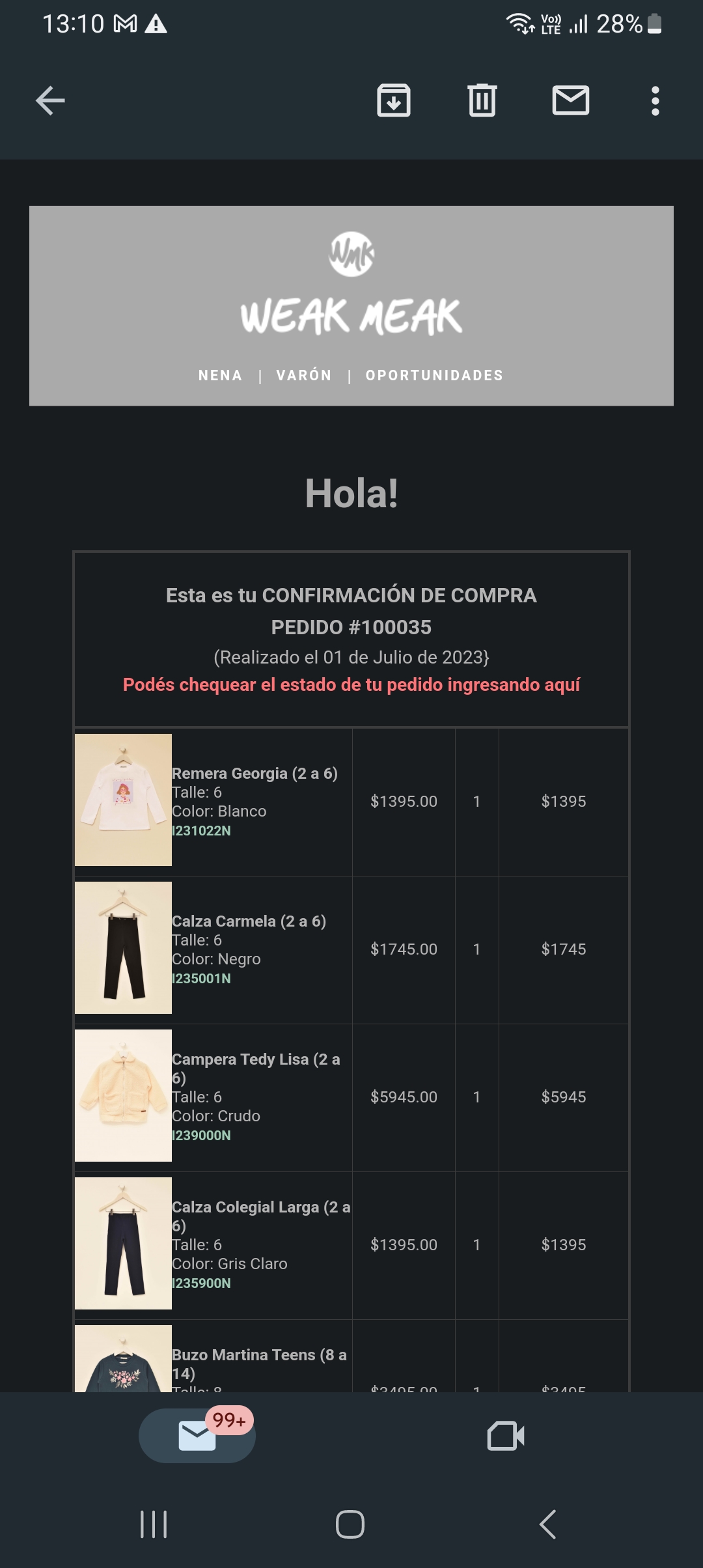This screenshot has height=1568, width=703.
Task: Open product code I231022N link
Action: pos(201,831)
